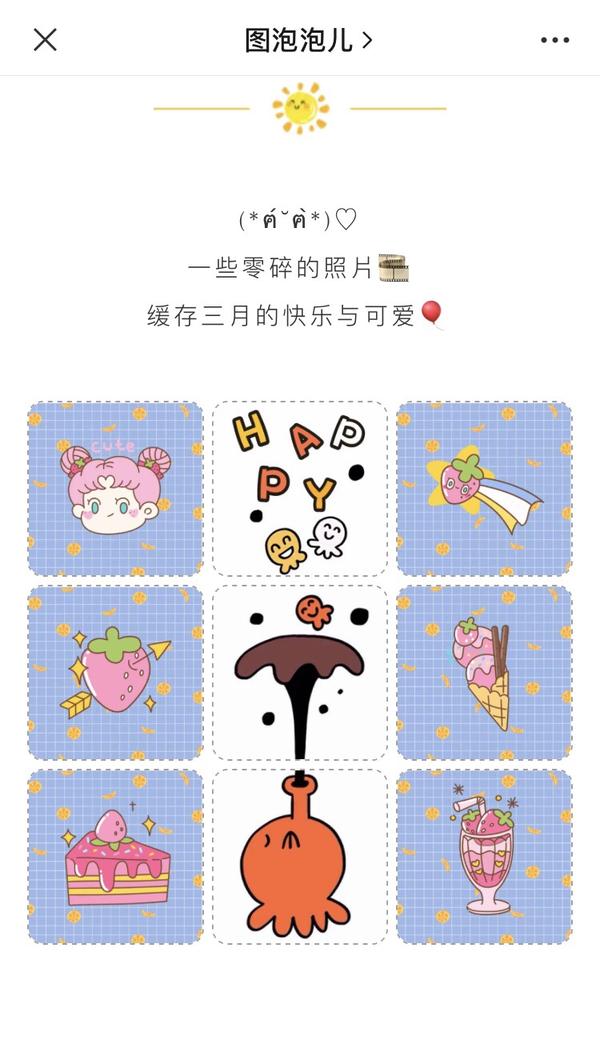
Task: Tap the orange octopus doodle image
Action: point(300,857)
